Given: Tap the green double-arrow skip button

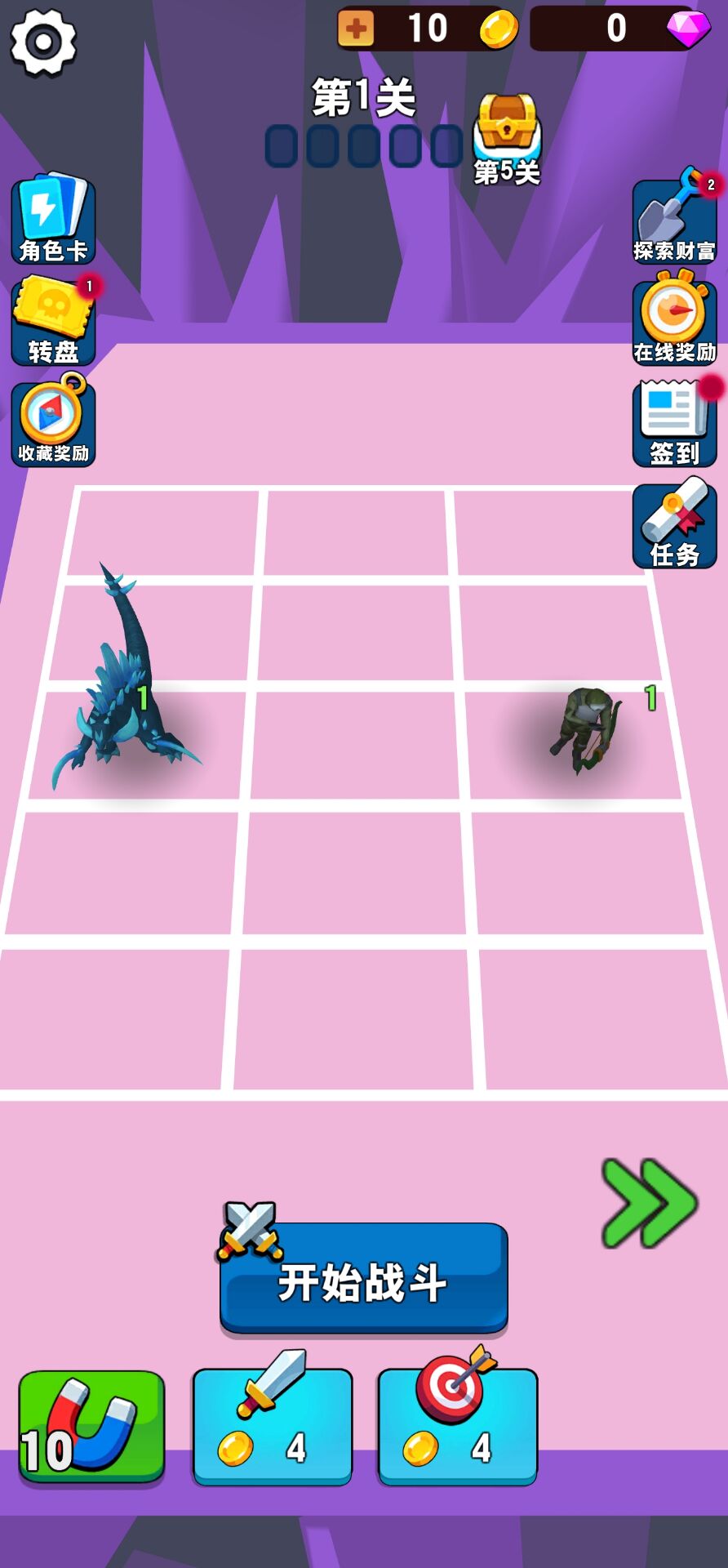Looking at the screenshot, I should pyautogui.click(x=649, y=1202).
